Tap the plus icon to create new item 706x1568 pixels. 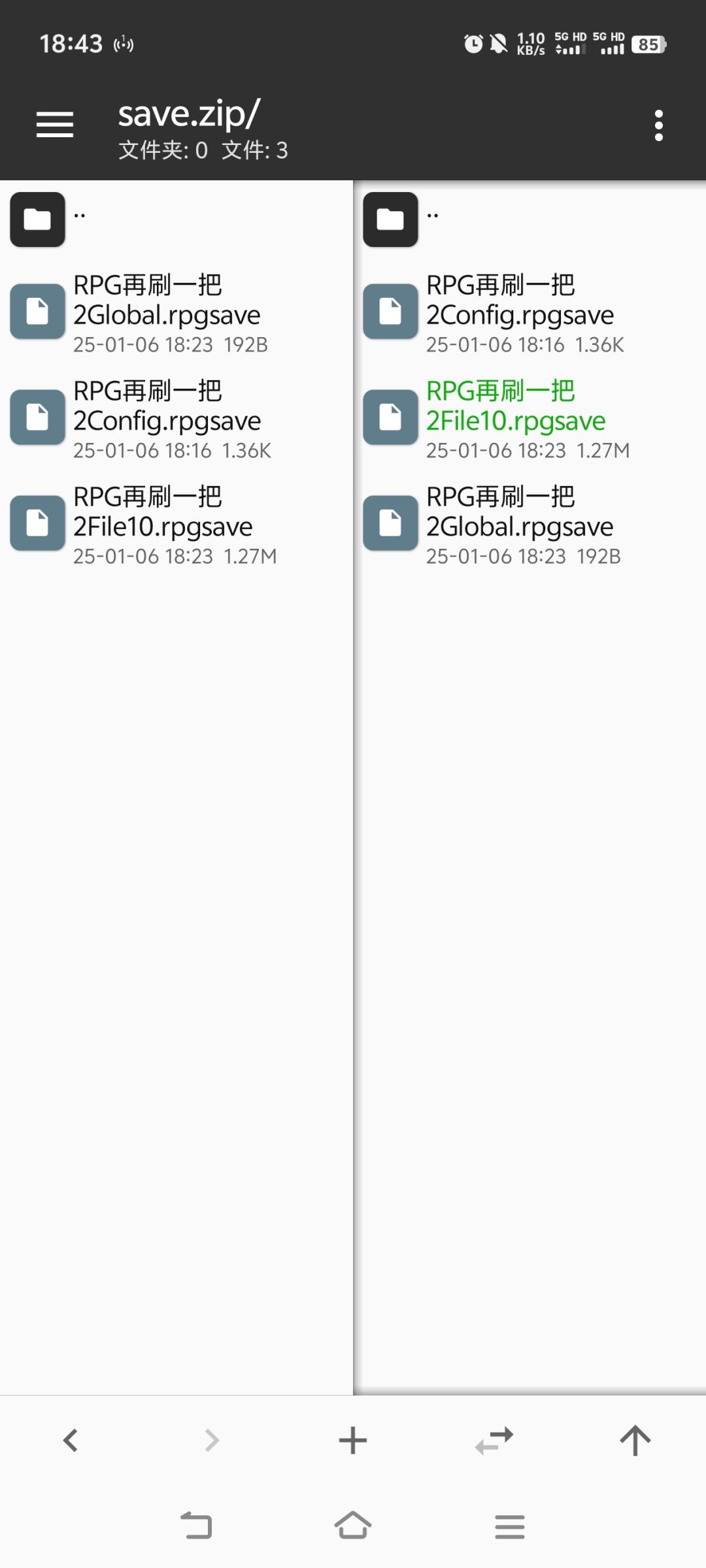pos(352,1440)
